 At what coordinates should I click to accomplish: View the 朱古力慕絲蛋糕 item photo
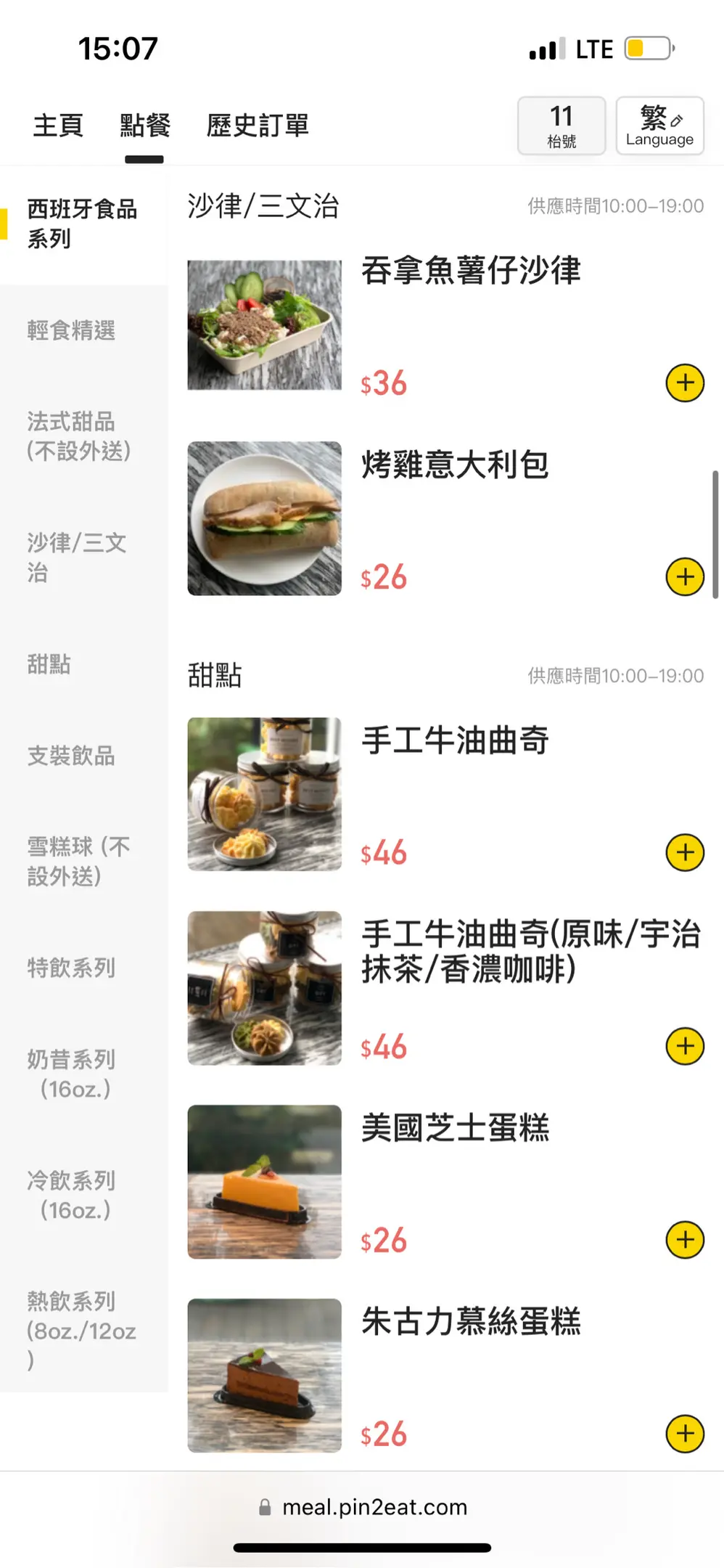click(264, 1375)
